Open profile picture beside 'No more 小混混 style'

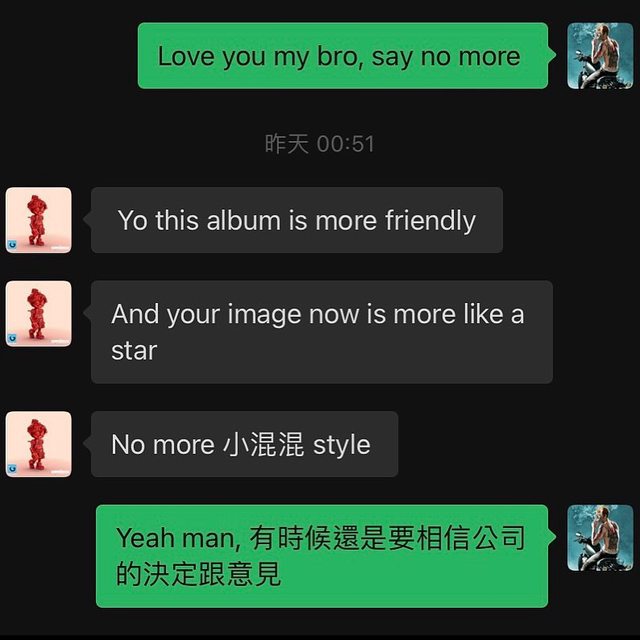coord(38,444)
